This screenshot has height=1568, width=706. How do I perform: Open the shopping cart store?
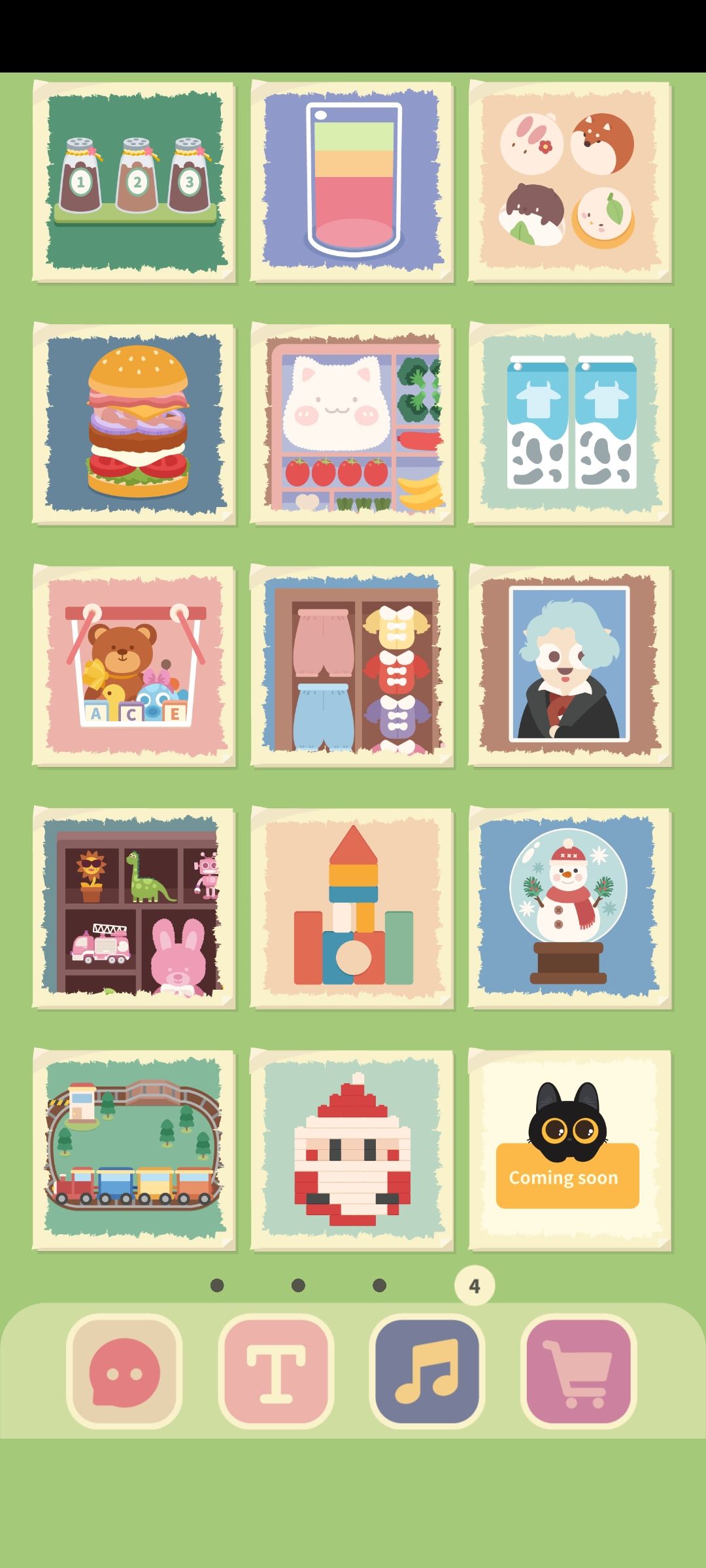[x=579, y=1371]
